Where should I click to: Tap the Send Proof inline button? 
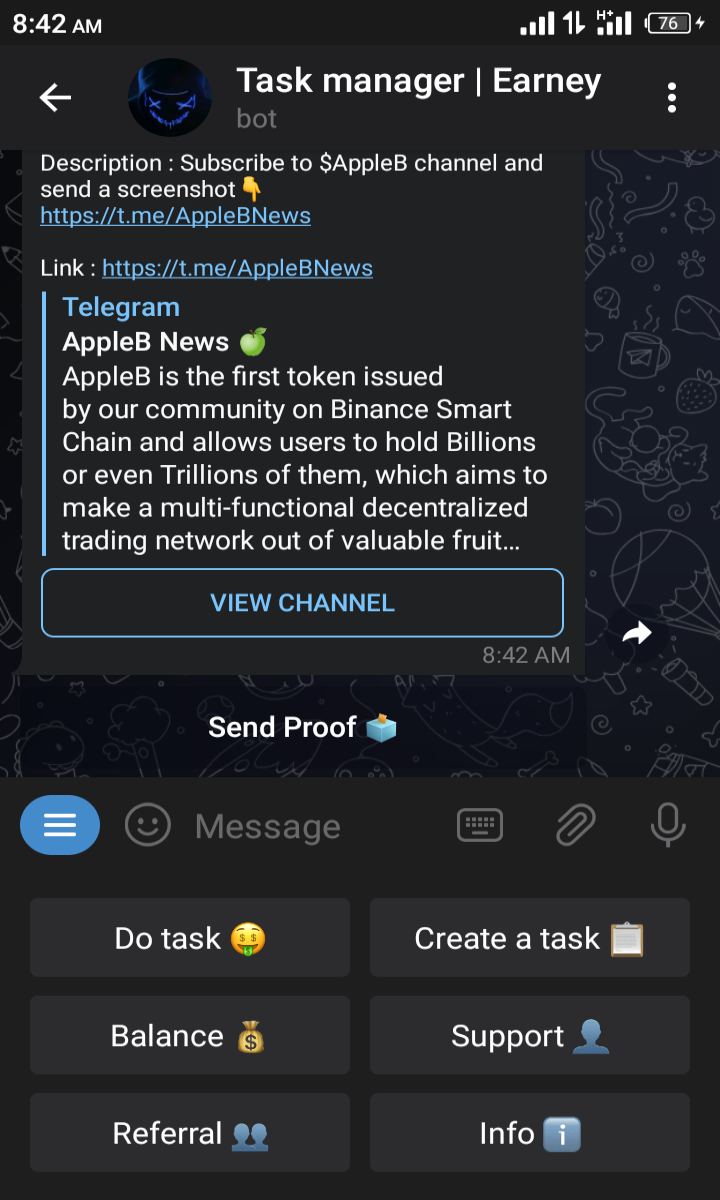tap(302, 728)
